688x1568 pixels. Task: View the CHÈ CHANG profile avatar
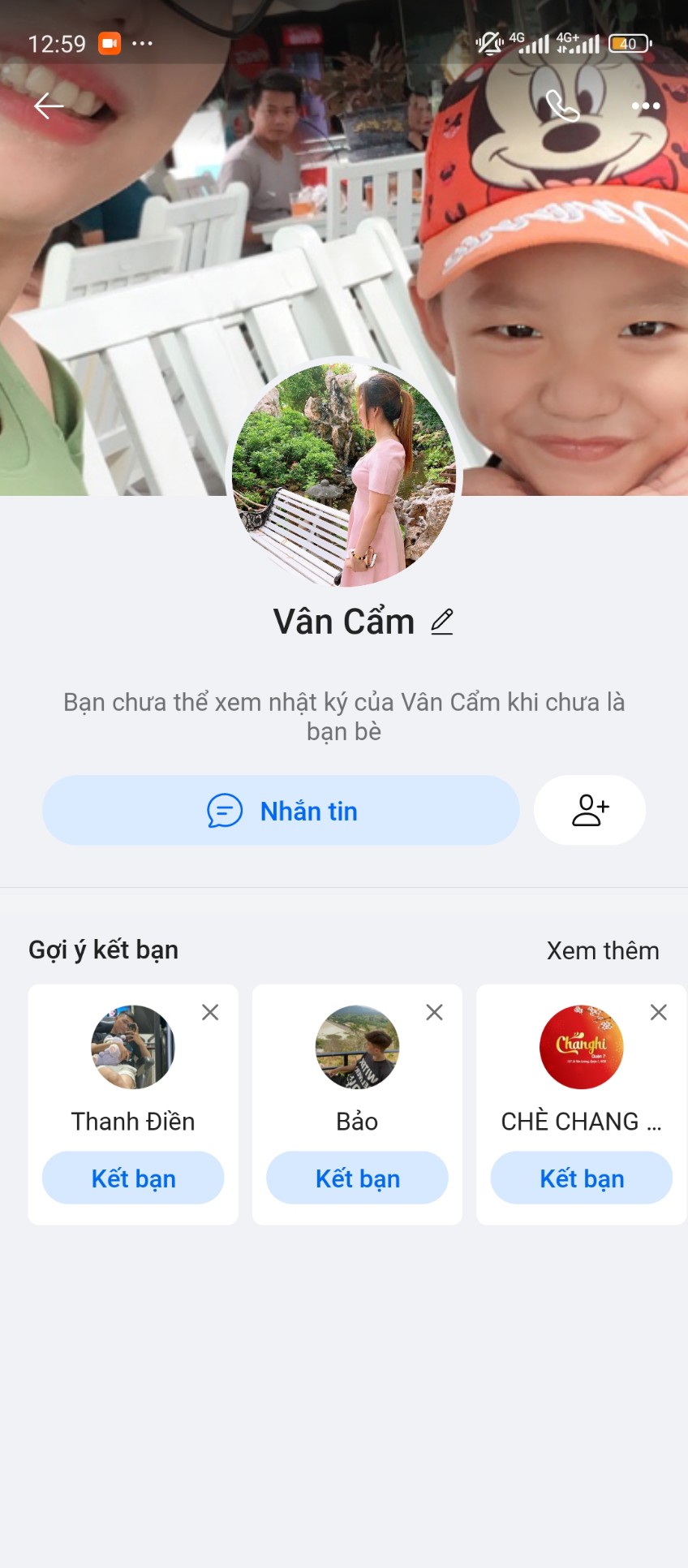click(582, 1047)
